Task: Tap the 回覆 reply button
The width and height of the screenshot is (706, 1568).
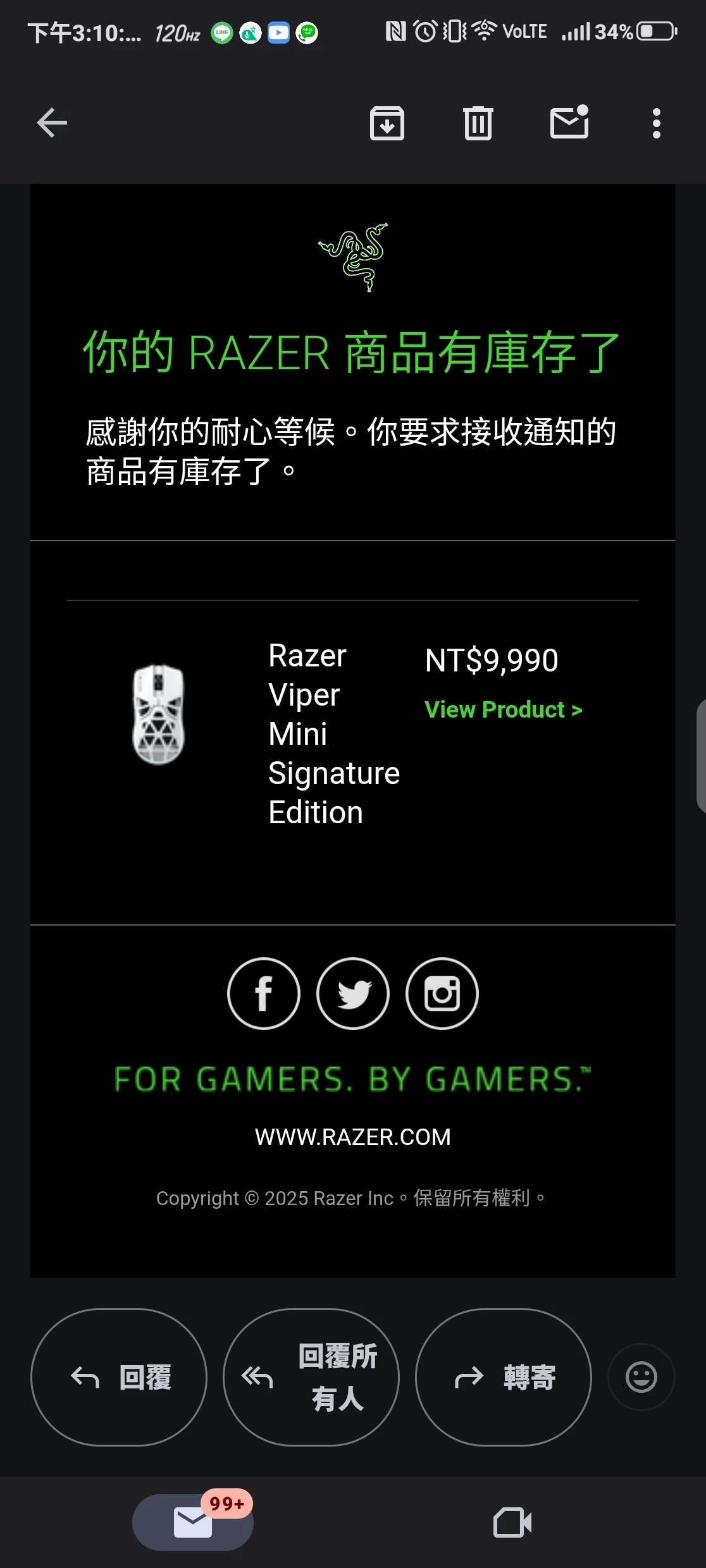Action: [119, 1377]
